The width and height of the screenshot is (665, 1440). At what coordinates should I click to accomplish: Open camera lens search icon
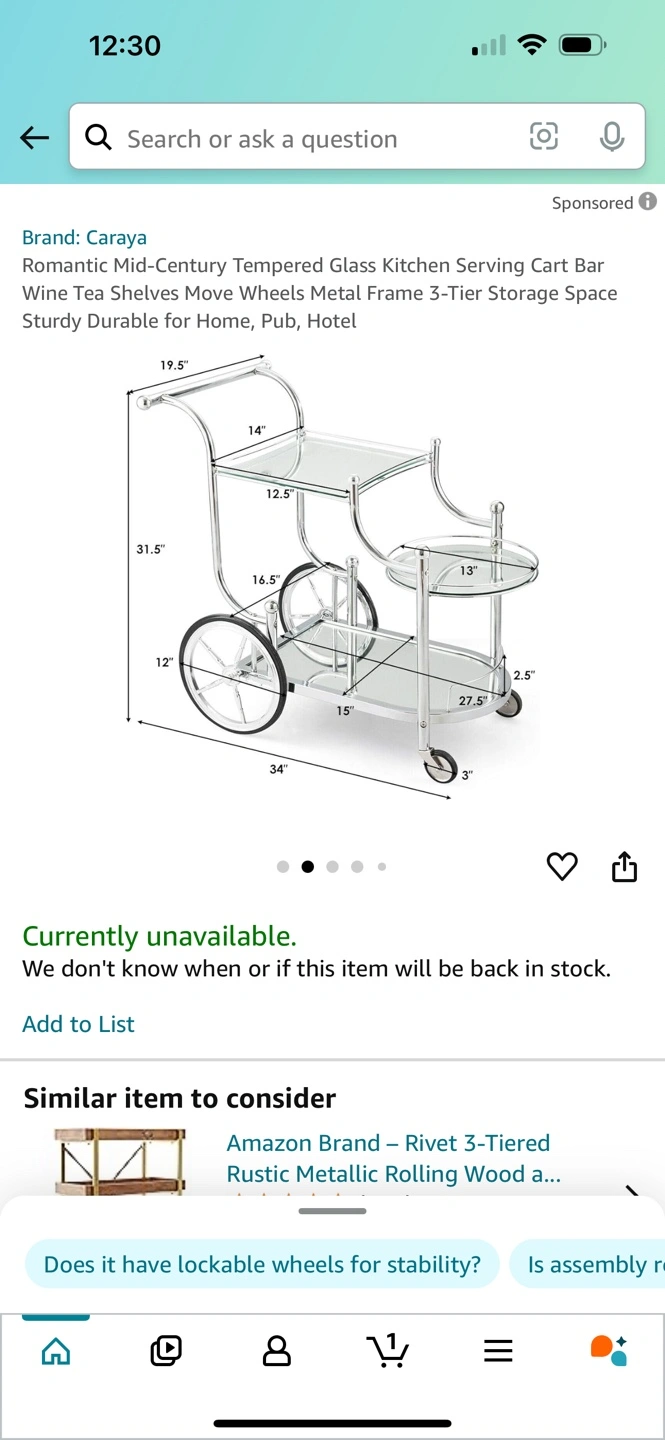[x=544, y=137]
